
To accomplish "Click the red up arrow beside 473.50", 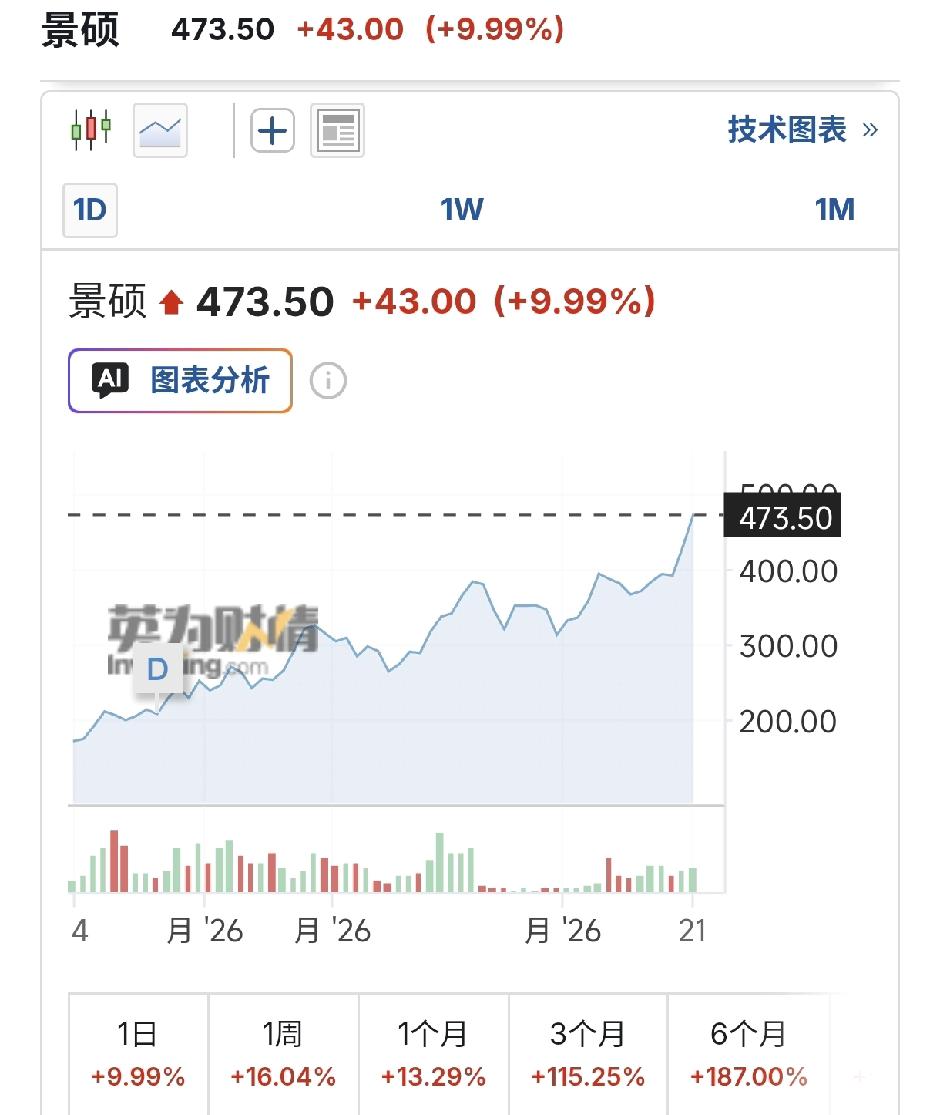I will (x=174, y=303).
